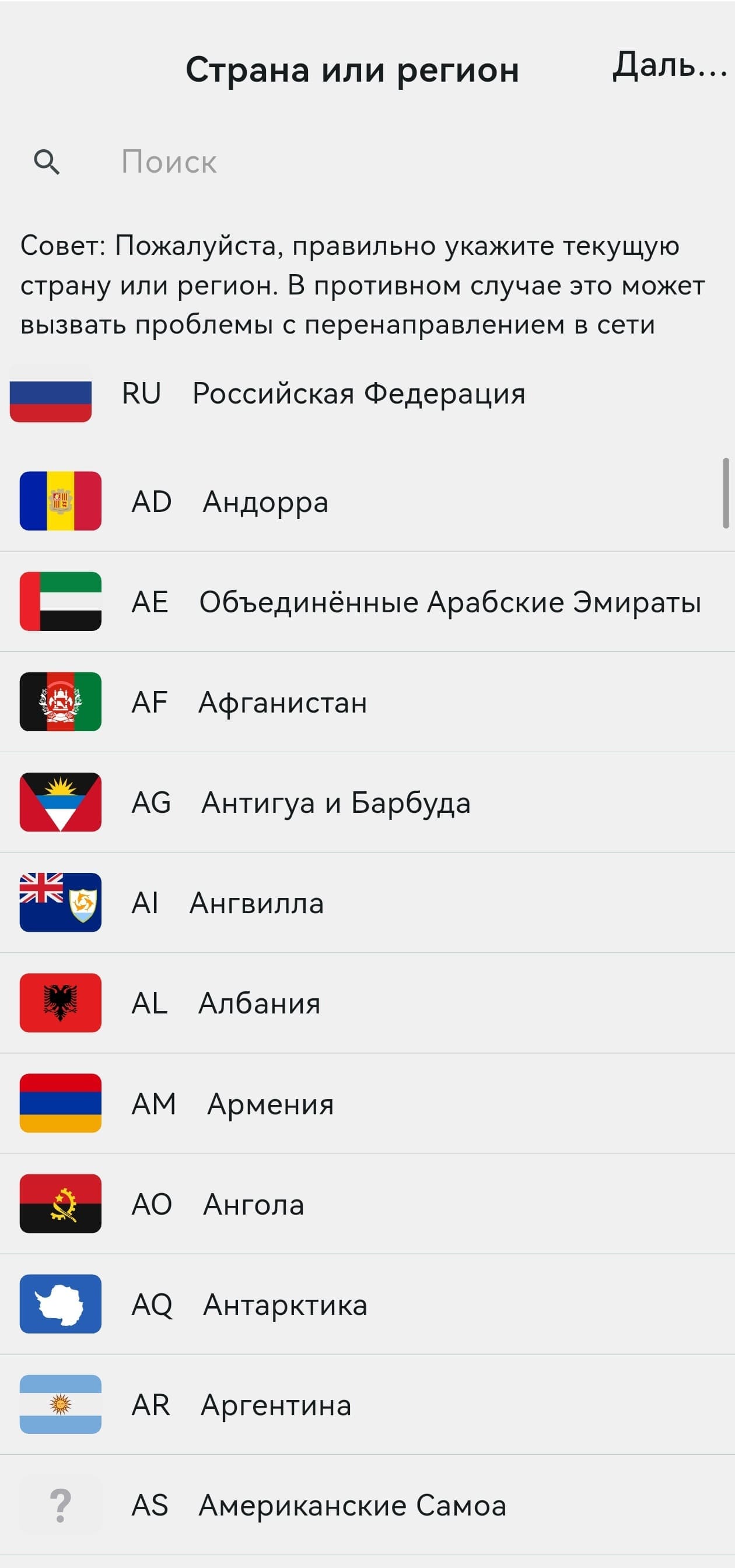
Task: Click the Andorra flag icon
Action: point(60,502)
